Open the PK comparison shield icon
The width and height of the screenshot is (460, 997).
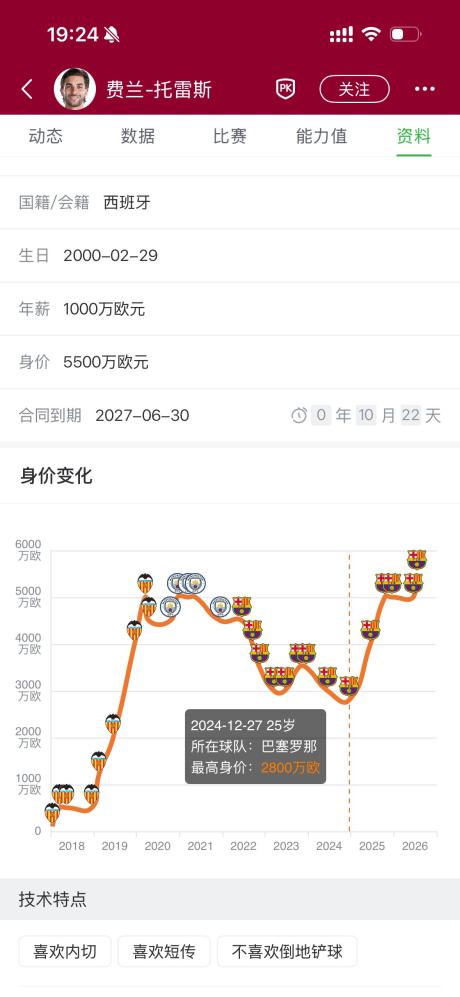[285, 89]
